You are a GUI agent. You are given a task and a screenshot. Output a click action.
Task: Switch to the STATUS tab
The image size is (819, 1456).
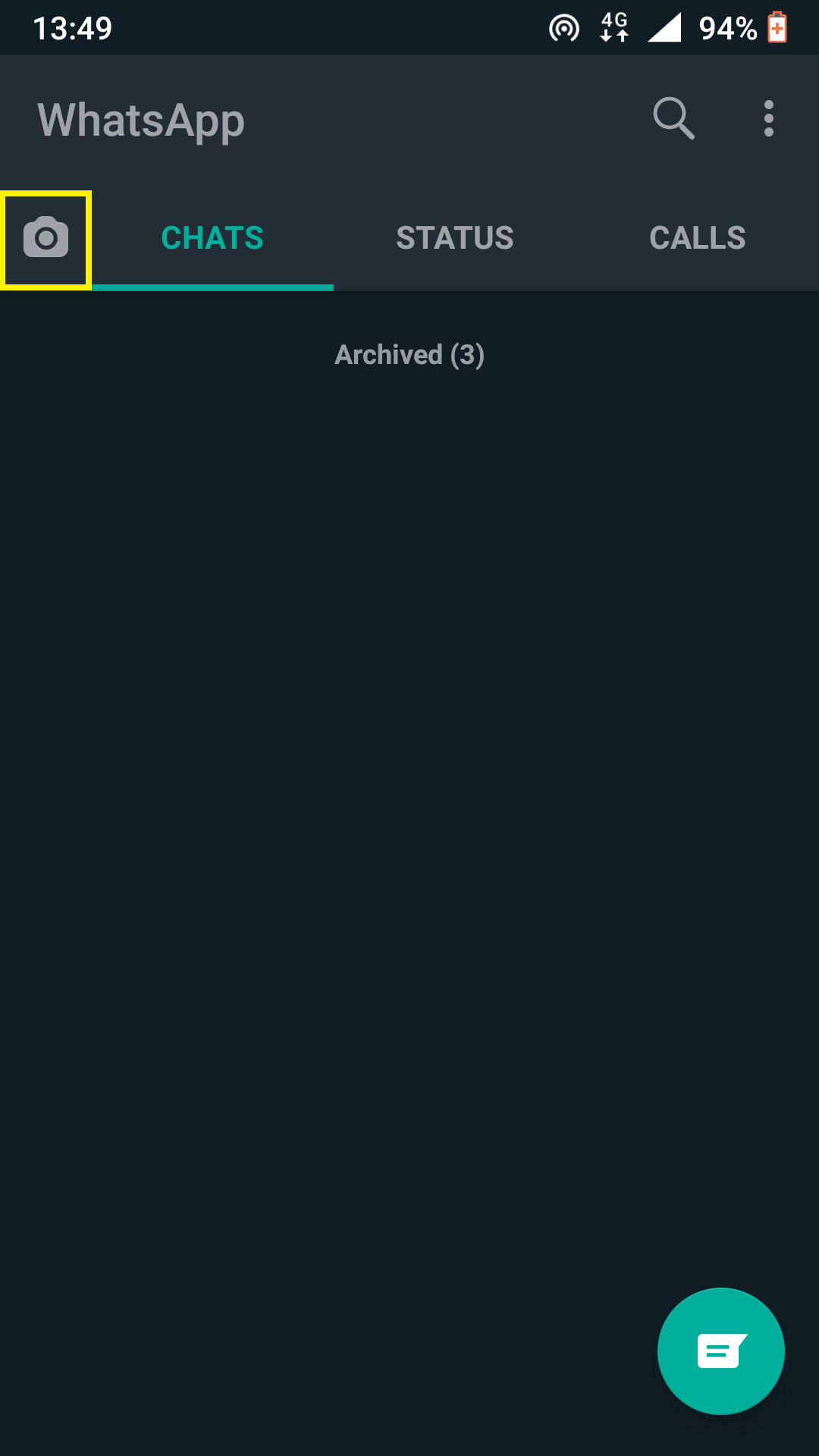click(455, 237)
